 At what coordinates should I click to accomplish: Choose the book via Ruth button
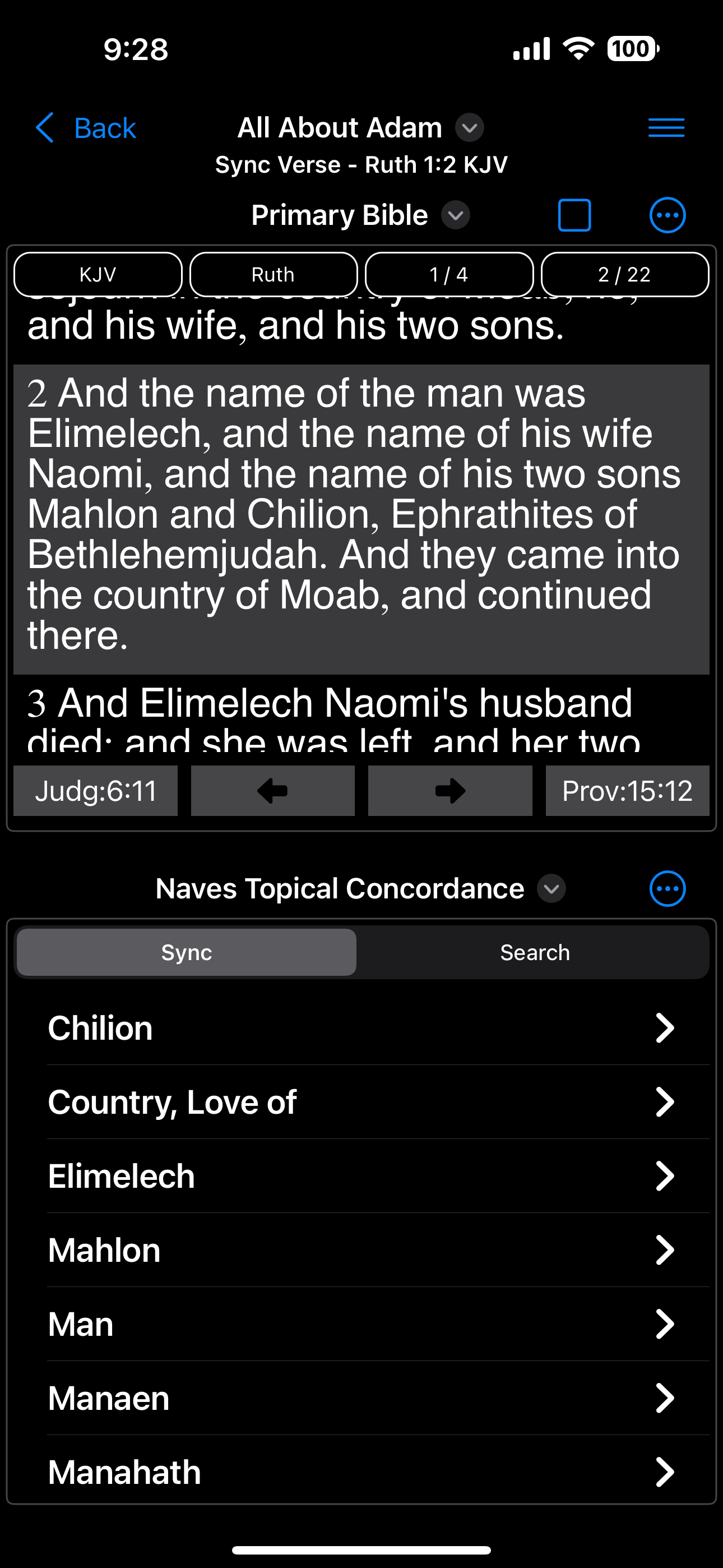tap(274, 275)
